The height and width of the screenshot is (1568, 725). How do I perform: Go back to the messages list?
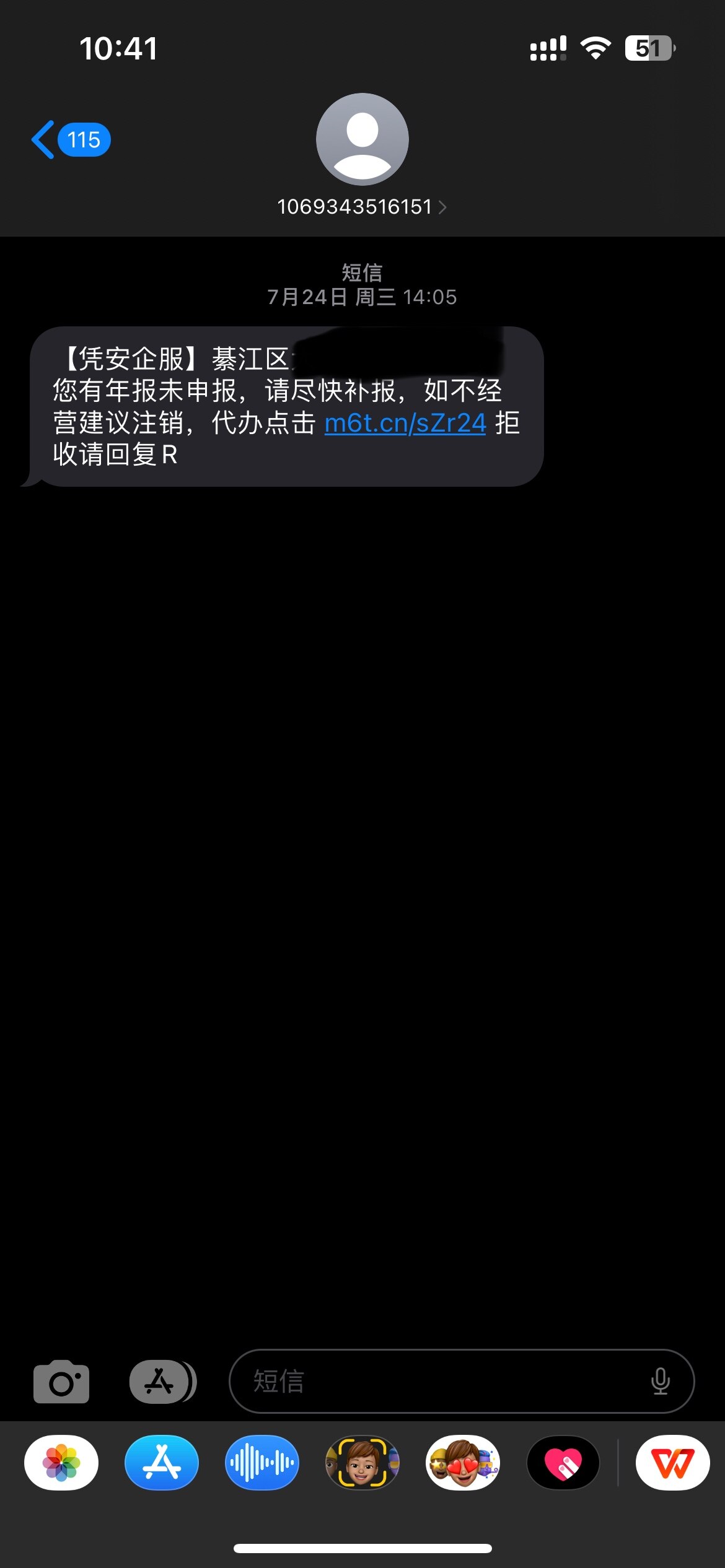69,140
